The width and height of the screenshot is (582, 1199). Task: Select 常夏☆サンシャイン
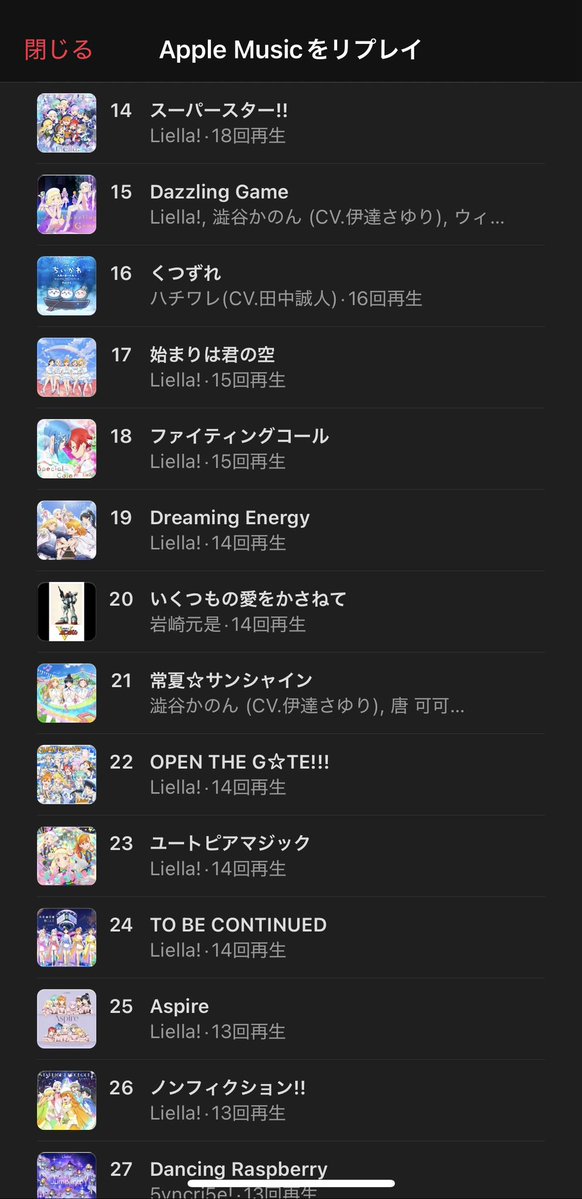point(291,693)
